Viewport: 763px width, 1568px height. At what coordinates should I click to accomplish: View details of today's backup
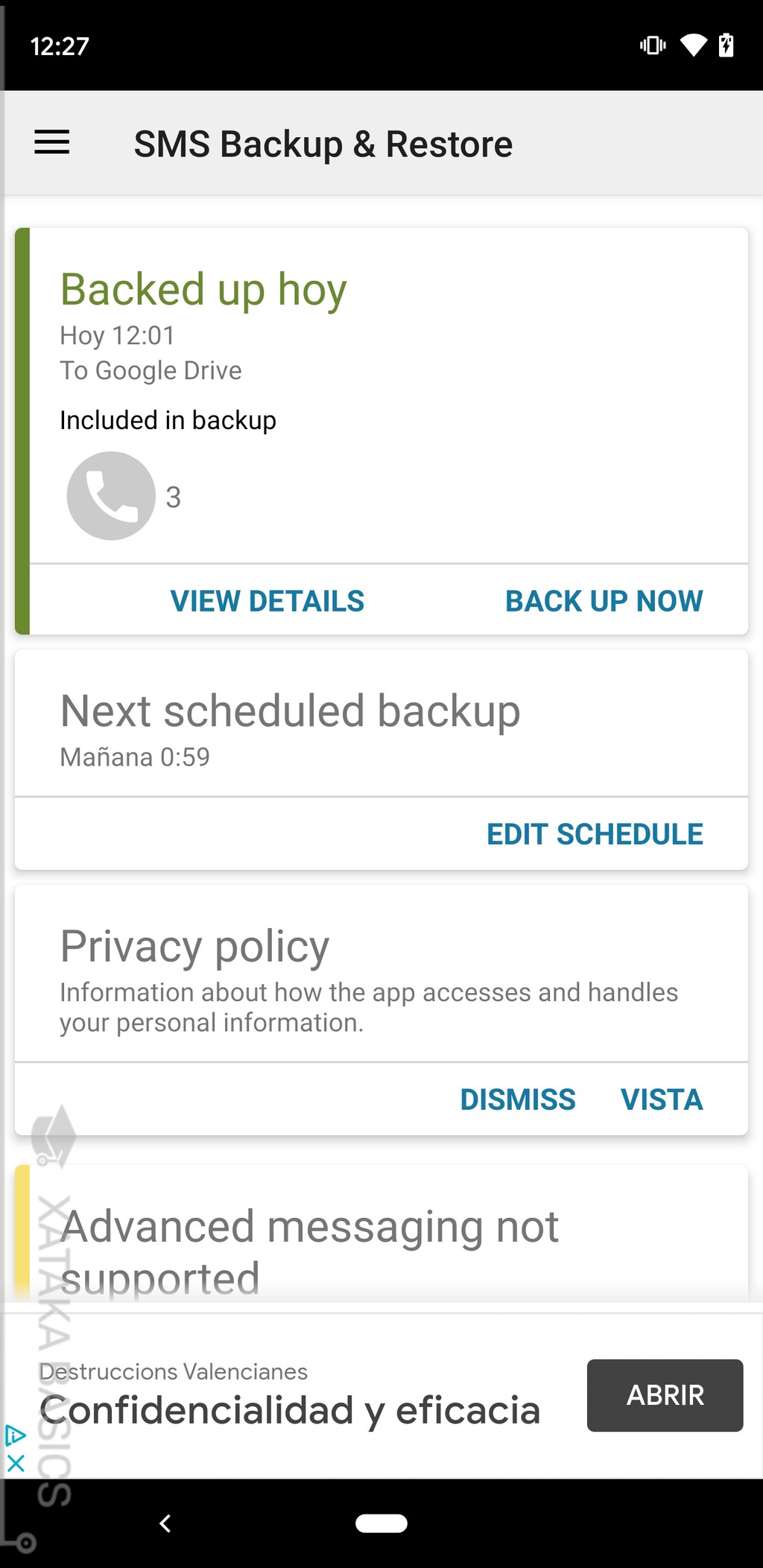[267, 600]
